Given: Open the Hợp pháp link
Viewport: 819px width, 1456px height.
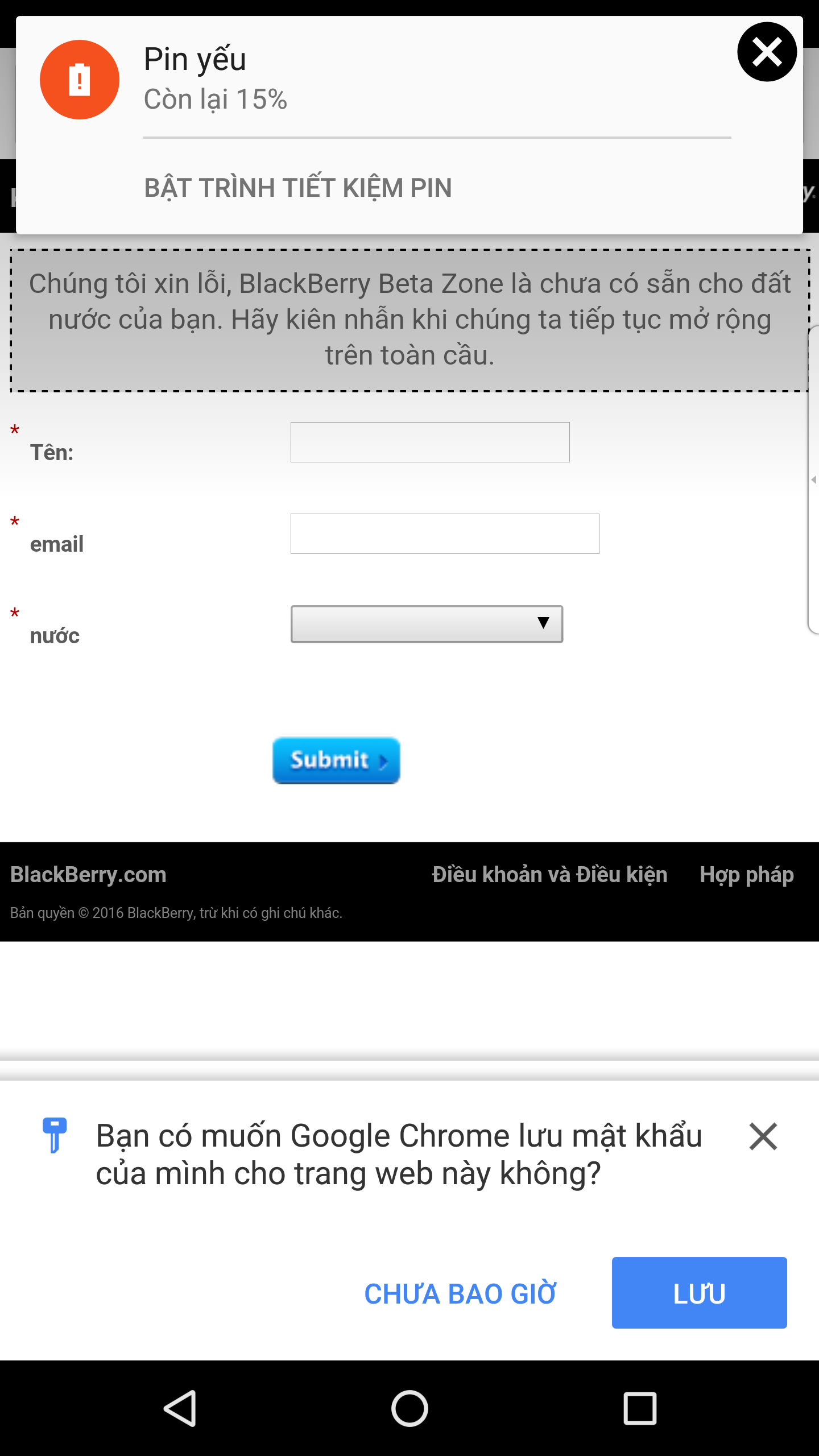Looking at the screenshot, I should [747, 875].
